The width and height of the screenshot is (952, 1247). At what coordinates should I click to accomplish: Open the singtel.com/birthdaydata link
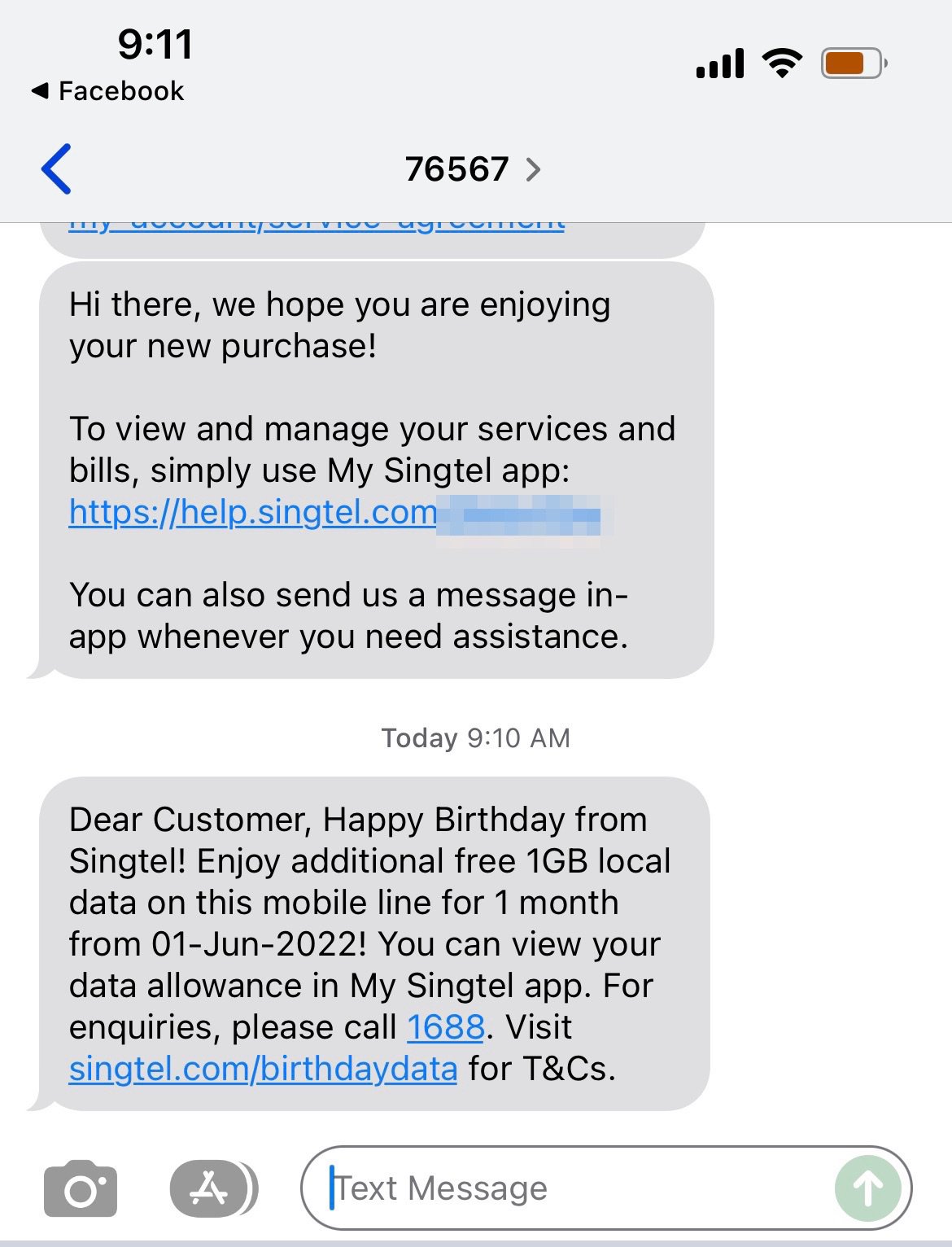(x=263, y=1069)
